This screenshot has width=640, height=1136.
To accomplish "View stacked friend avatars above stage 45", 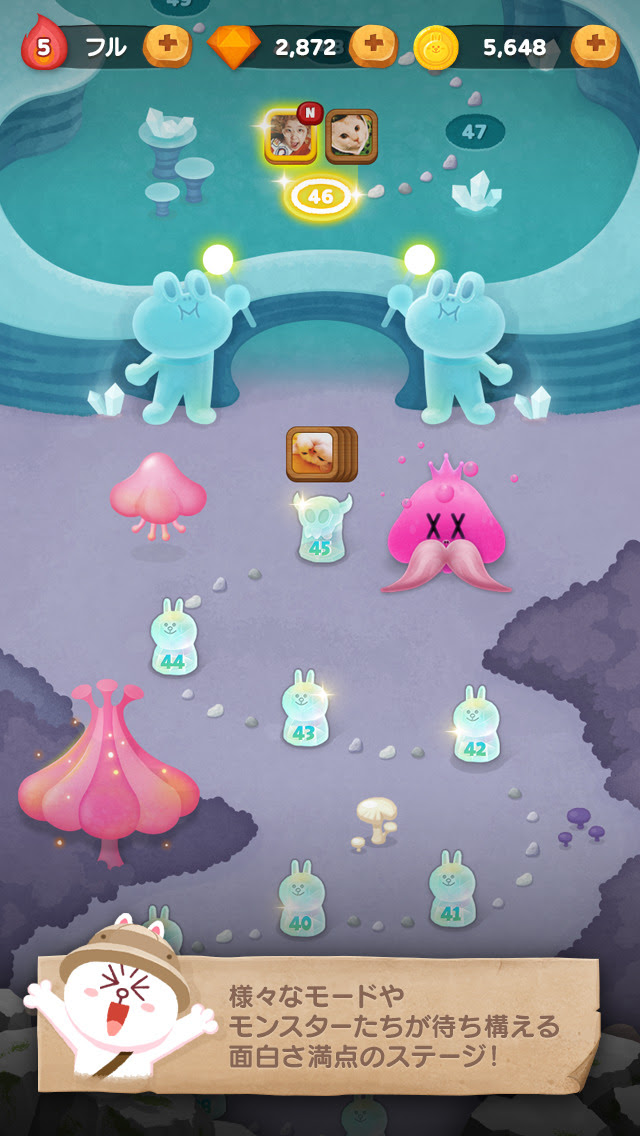I will 320,454.
